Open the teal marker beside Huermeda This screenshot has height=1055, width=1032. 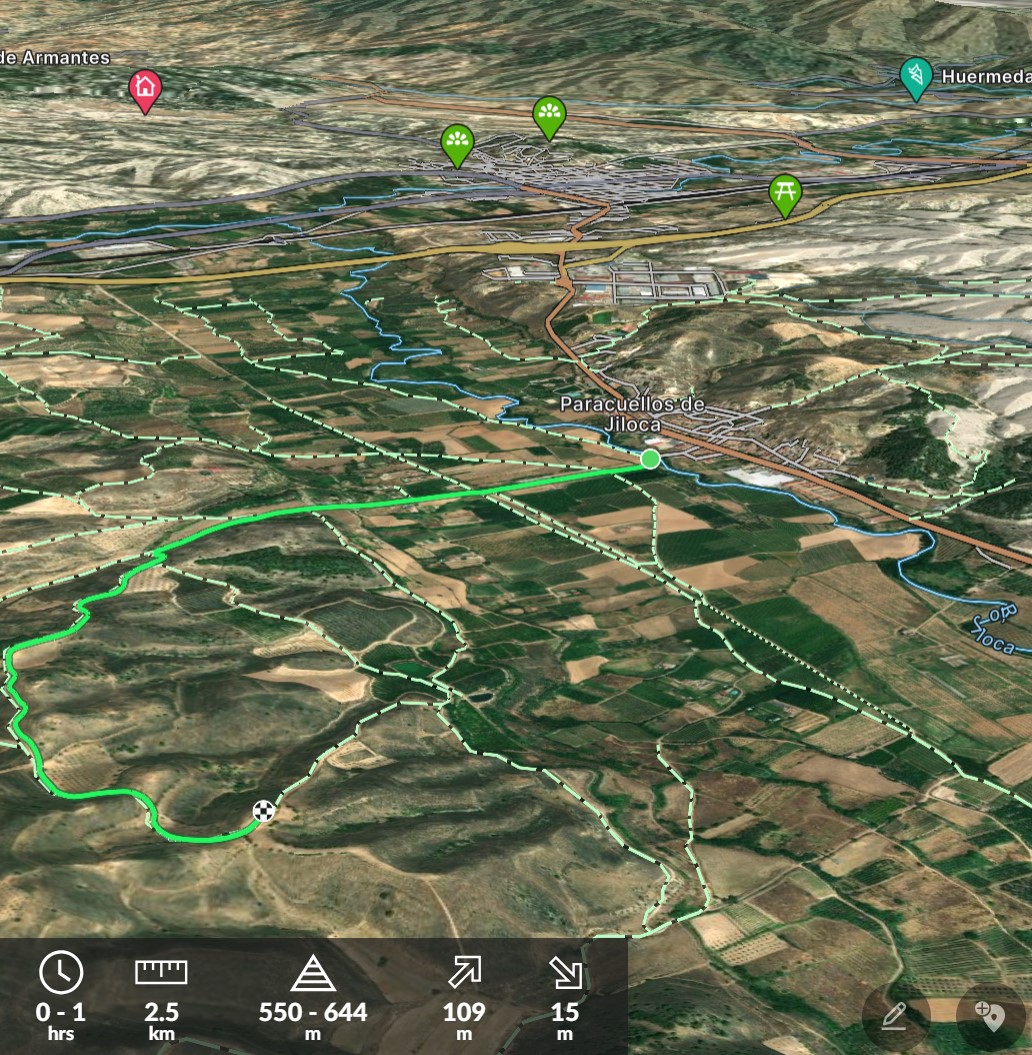click(x=915, y=77)
